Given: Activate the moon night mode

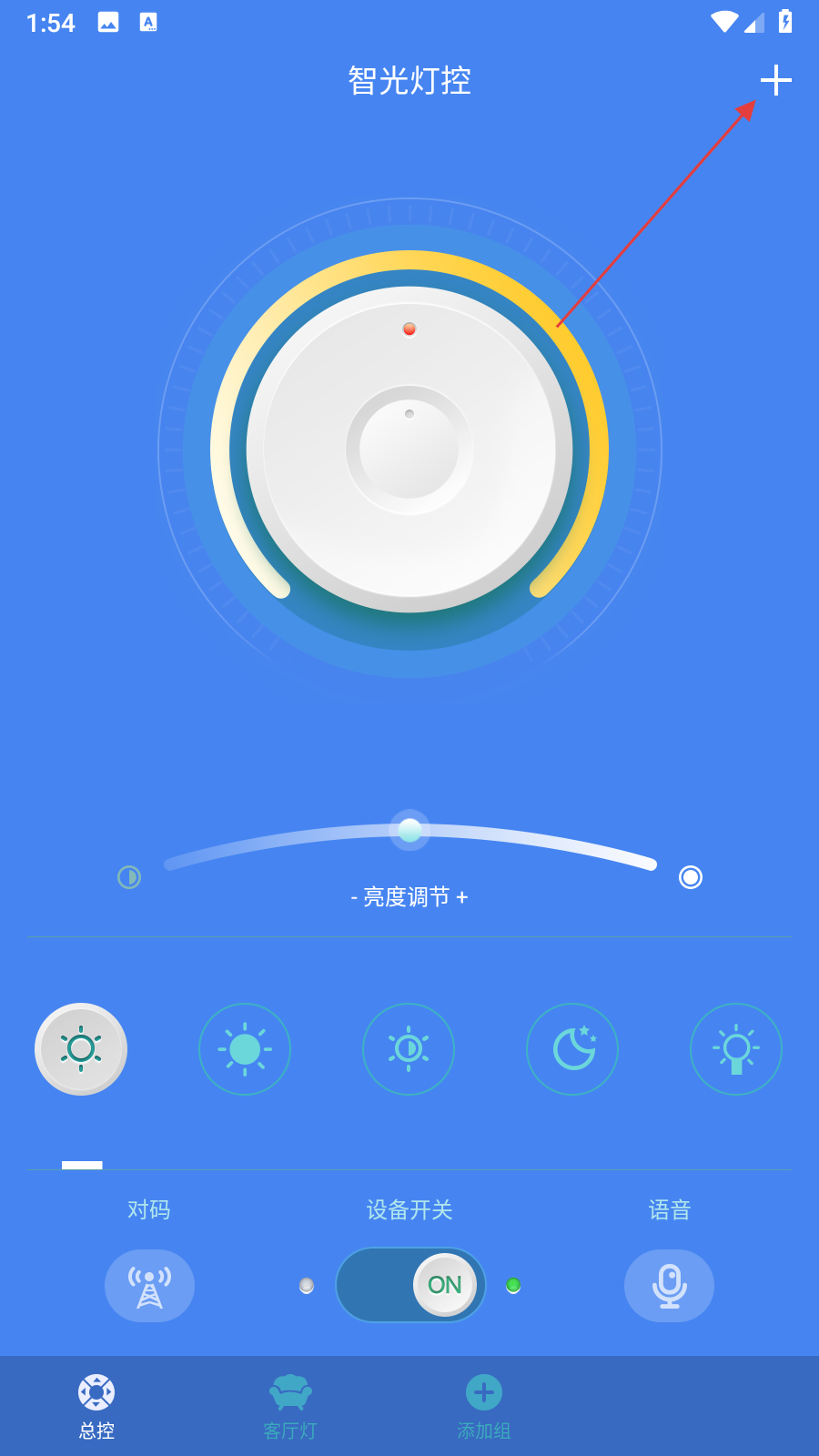Looking at the screenshot, I should click(x=572, y=1049).
